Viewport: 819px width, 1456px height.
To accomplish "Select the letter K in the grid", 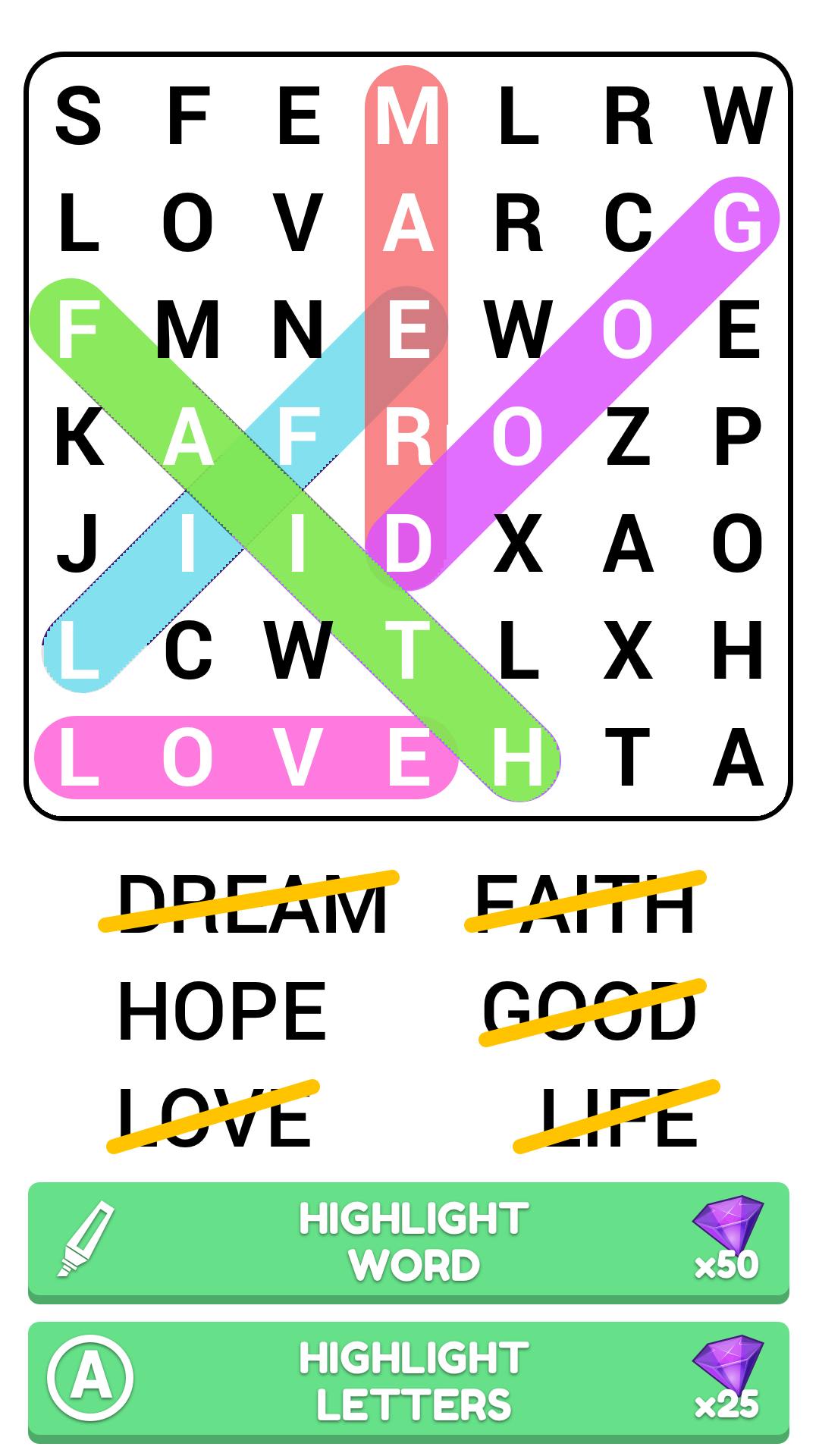I will click(x=79, y=437).
